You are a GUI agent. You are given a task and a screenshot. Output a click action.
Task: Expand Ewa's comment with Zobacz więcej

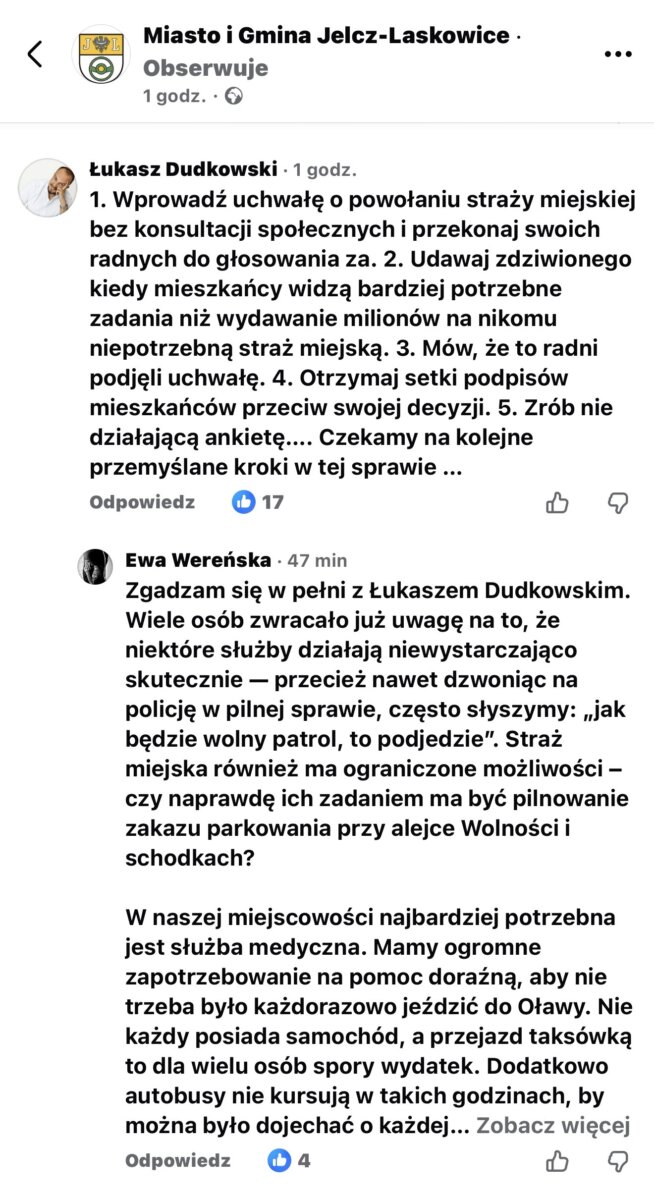553,1124
